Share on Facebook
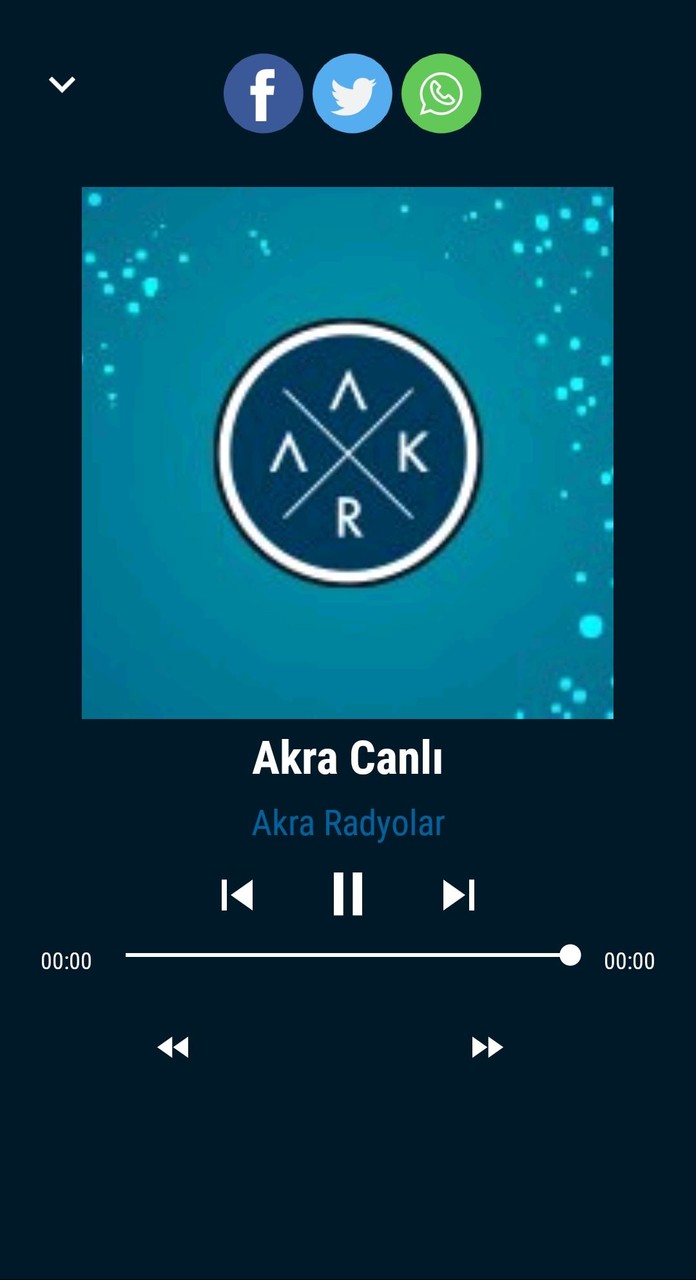This screenshot has height=1280, width=696. [x=263, y=94]
